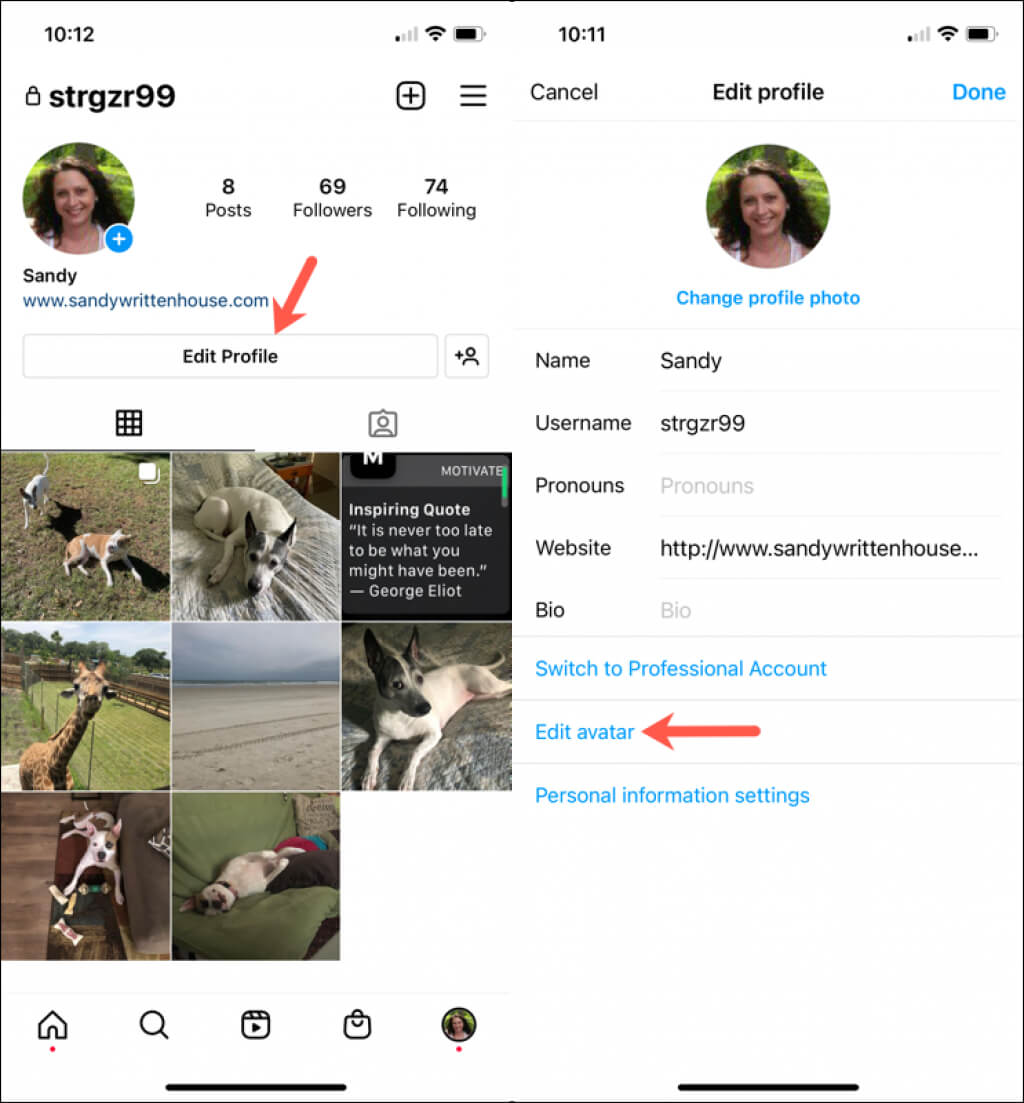Tap the Edit Profile button
Screen dimensions: 1024x1103
(230, 356)
